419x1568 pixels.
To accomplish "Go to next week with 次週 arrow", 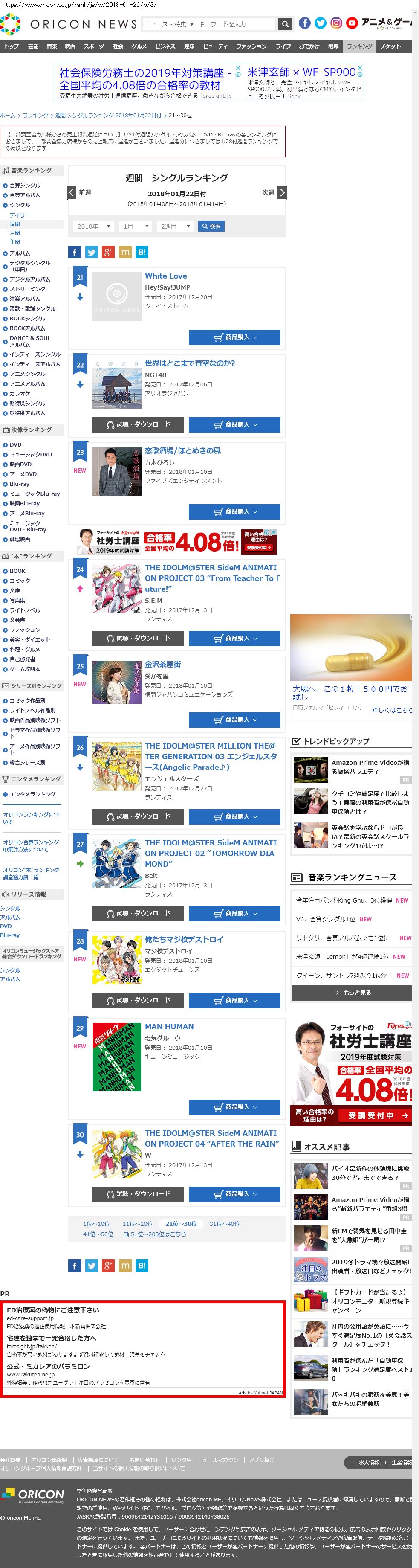I will click(x=282, y=192).
